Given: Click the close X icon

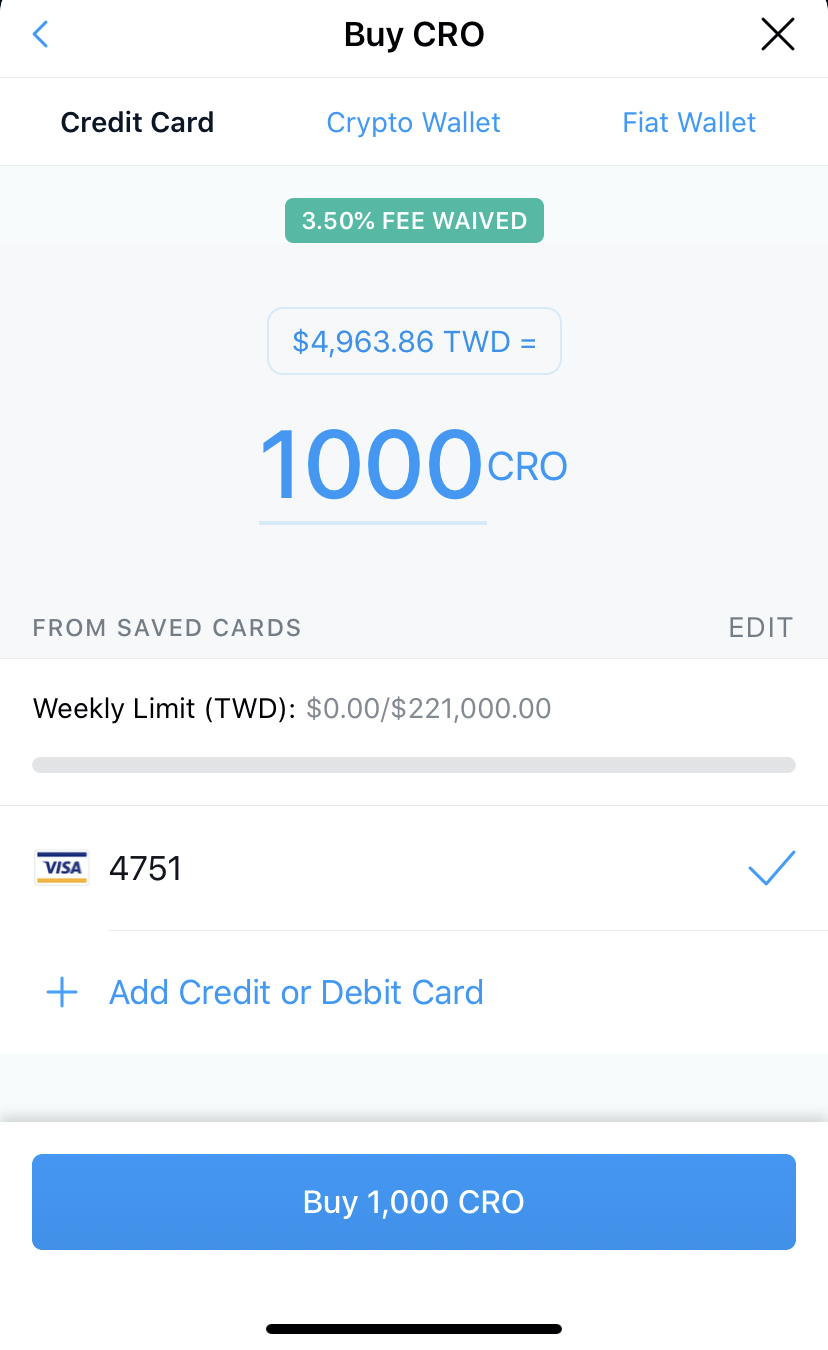Looking at the screenshot, I should tap(777, 33).
